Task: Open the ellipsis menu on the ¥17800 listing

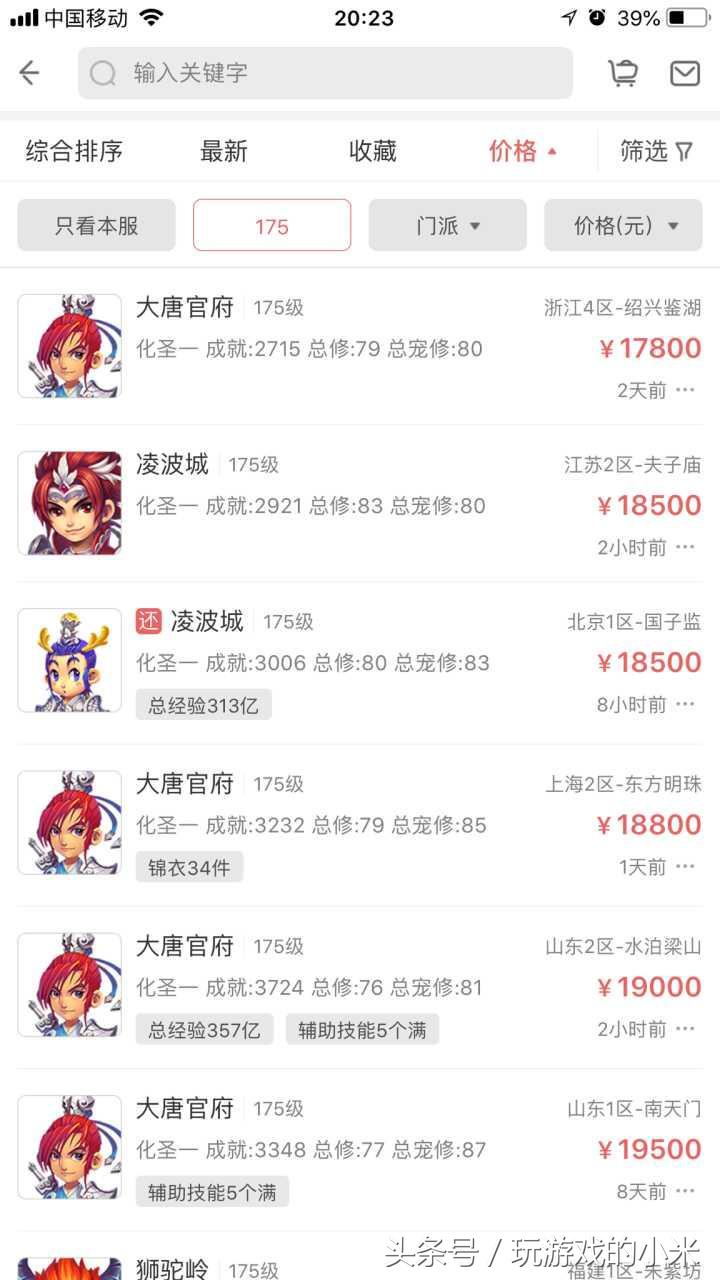Action: click(x=686, y=390)
